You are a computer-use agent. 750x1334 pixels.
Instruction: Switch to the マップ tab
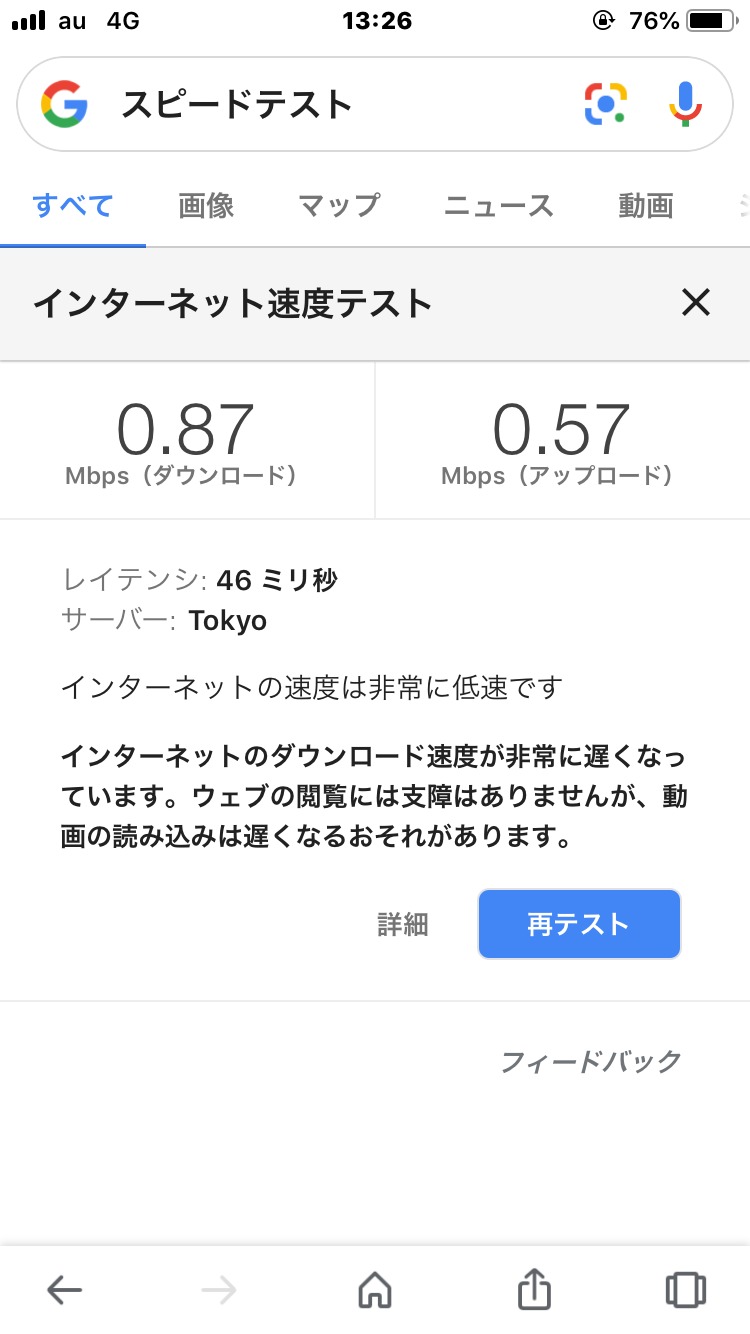pos(339,206)
